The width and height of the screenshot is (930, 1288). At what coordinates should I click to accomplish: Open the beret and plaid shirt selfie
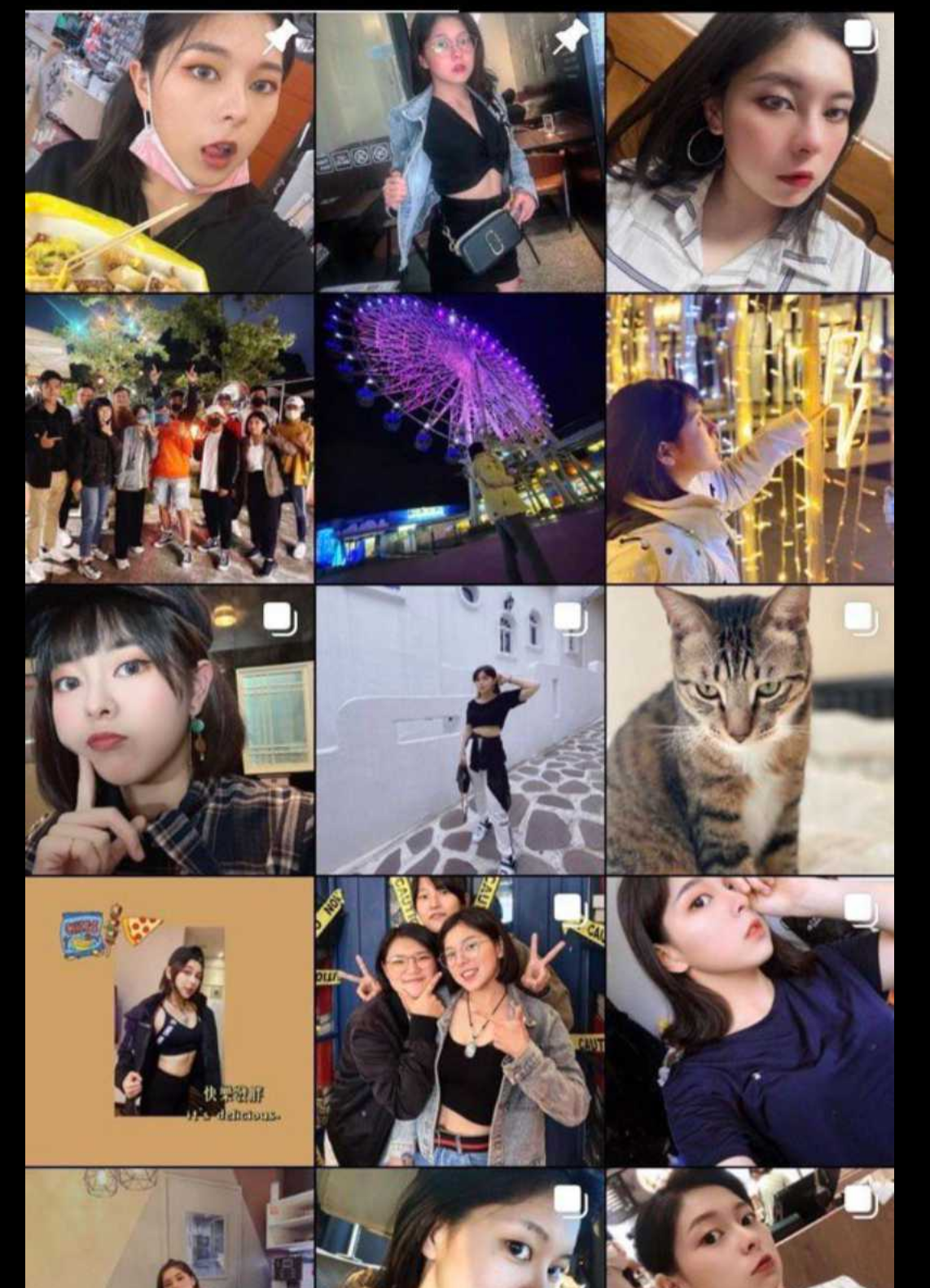[x=169, y=730]
